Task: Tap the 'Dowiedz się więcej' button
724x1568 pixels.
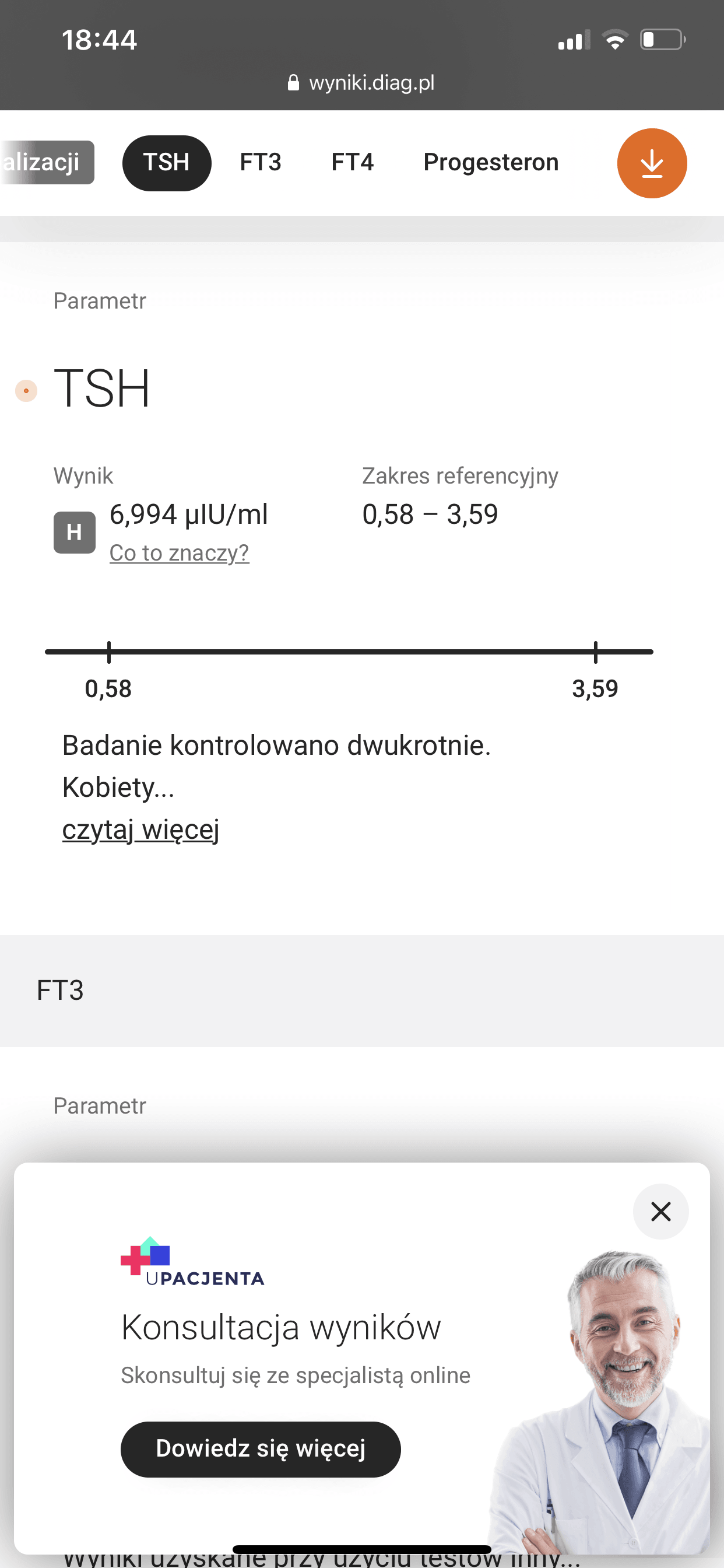Action: (261, 1448)
